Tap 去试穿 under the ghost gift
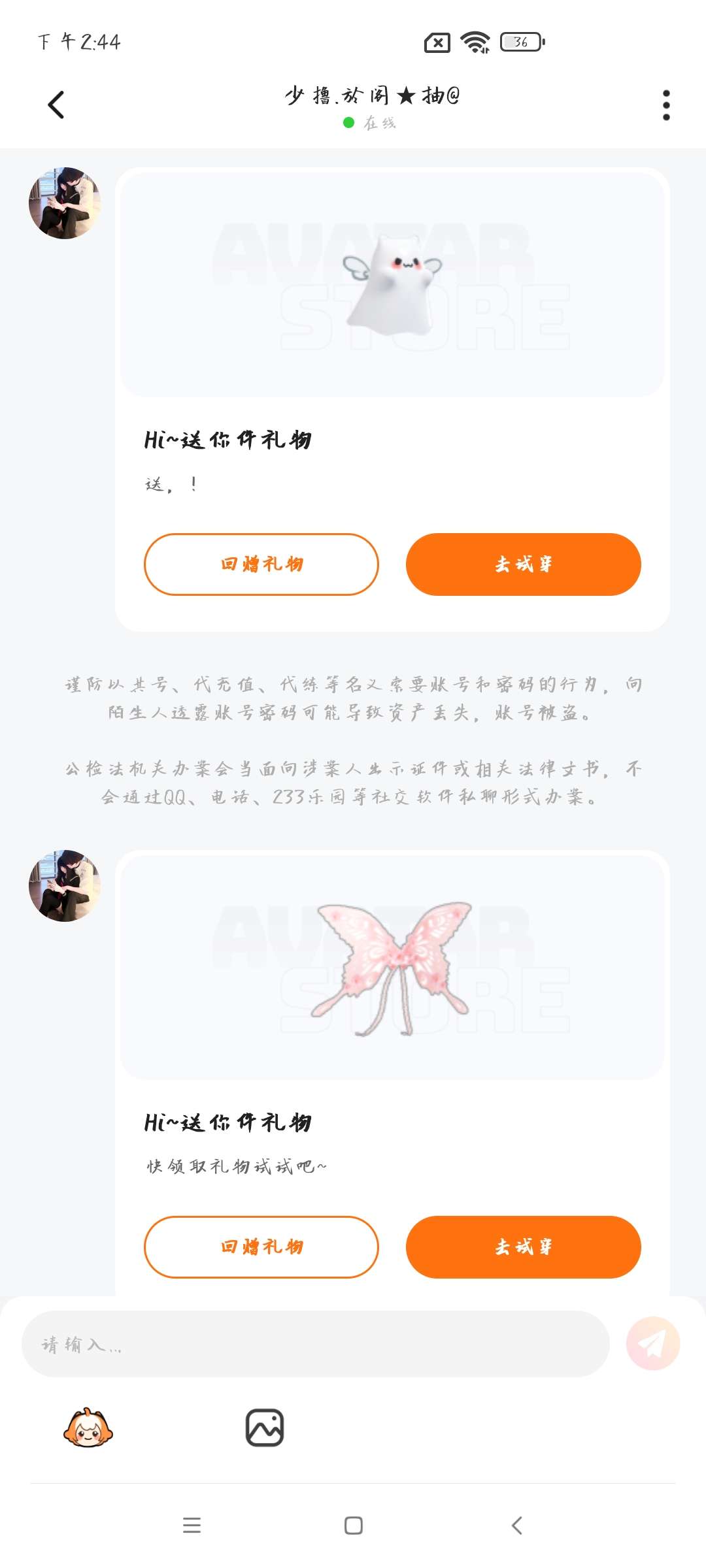The height and width of the screenshot is (1568, 706). pyautogui.click(x=524, y=564)
